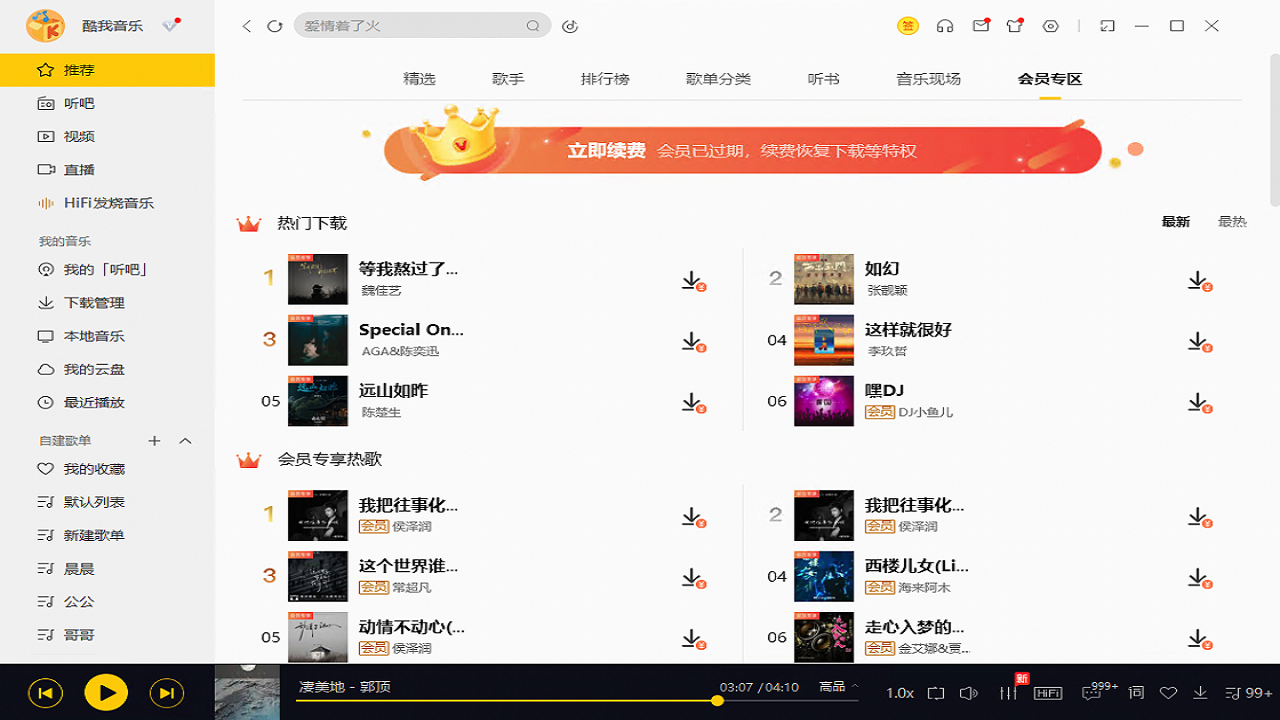Add a new custom playlist
Viewport: 1280px width, 720px height.
pyautogui.click(x=154, y=441)
